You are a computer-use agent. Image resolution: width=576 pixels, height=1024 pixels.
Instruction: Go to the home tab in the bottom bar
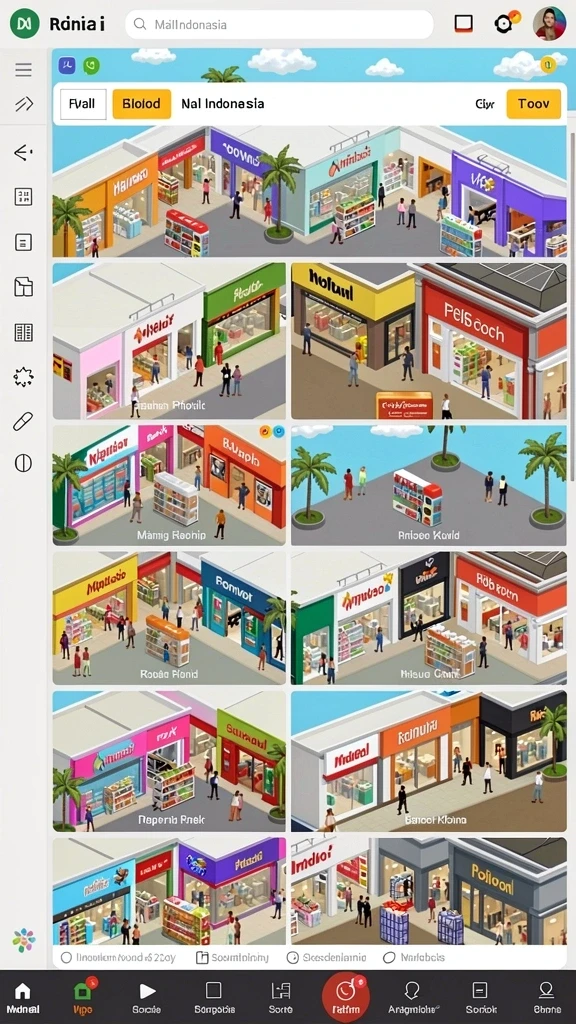click(23, 997)
